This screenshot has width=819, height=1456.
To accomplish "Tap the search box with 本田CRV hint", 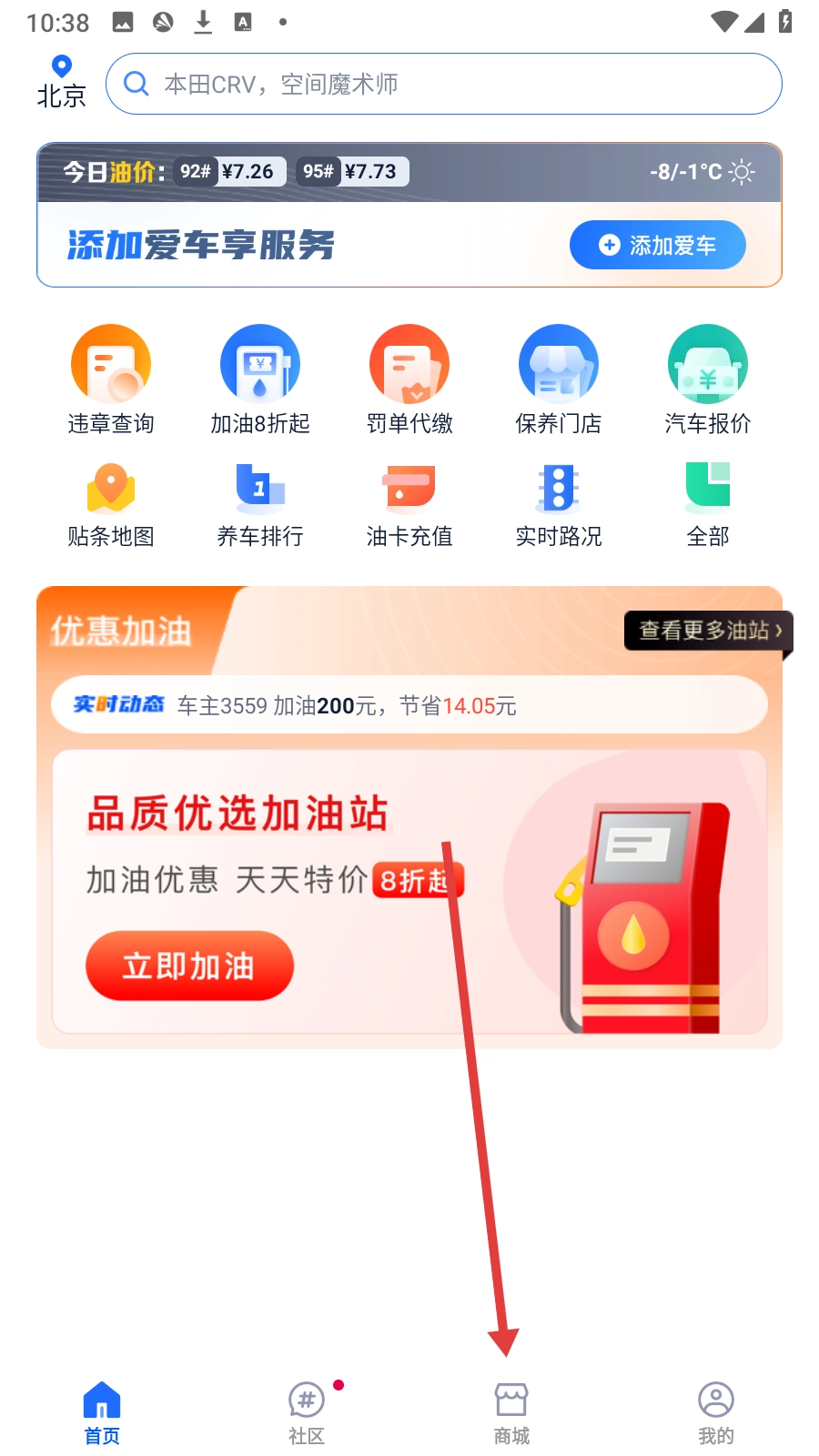I will tap(444, 84).
